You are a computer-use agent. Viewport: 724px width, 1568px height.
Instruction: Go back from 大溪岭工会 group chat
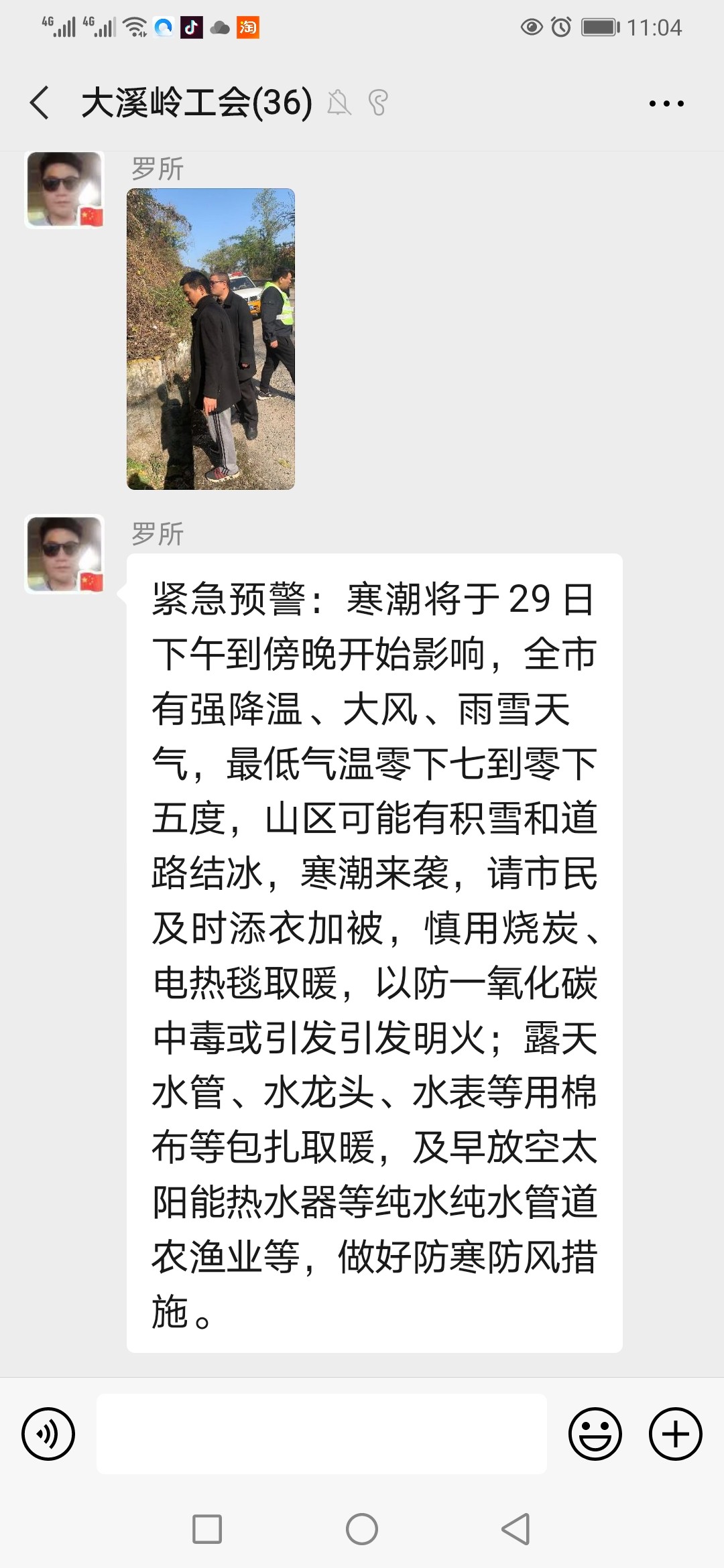(x=40, y=103)
